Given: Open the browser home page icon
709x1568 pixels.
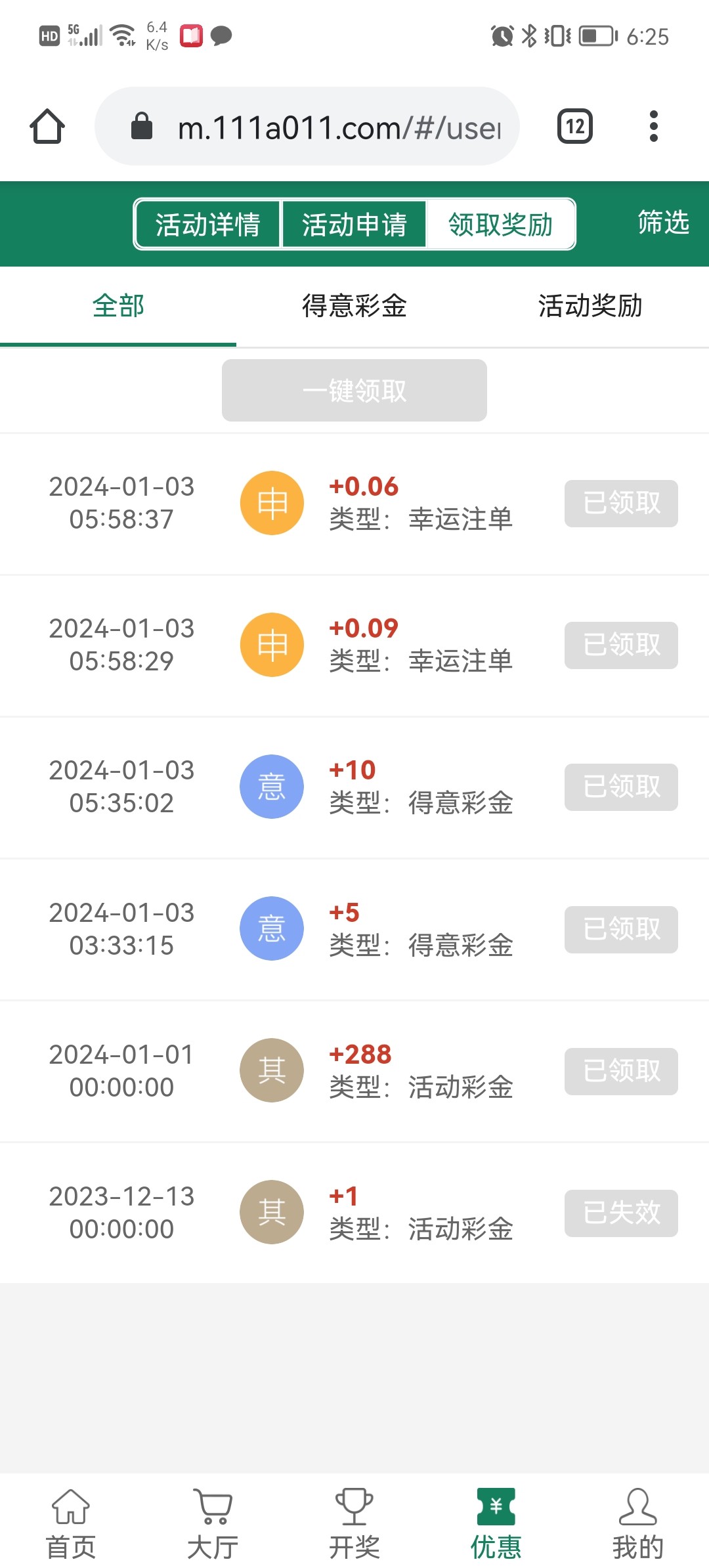Looking at the screenshot, I should (47, 126).
